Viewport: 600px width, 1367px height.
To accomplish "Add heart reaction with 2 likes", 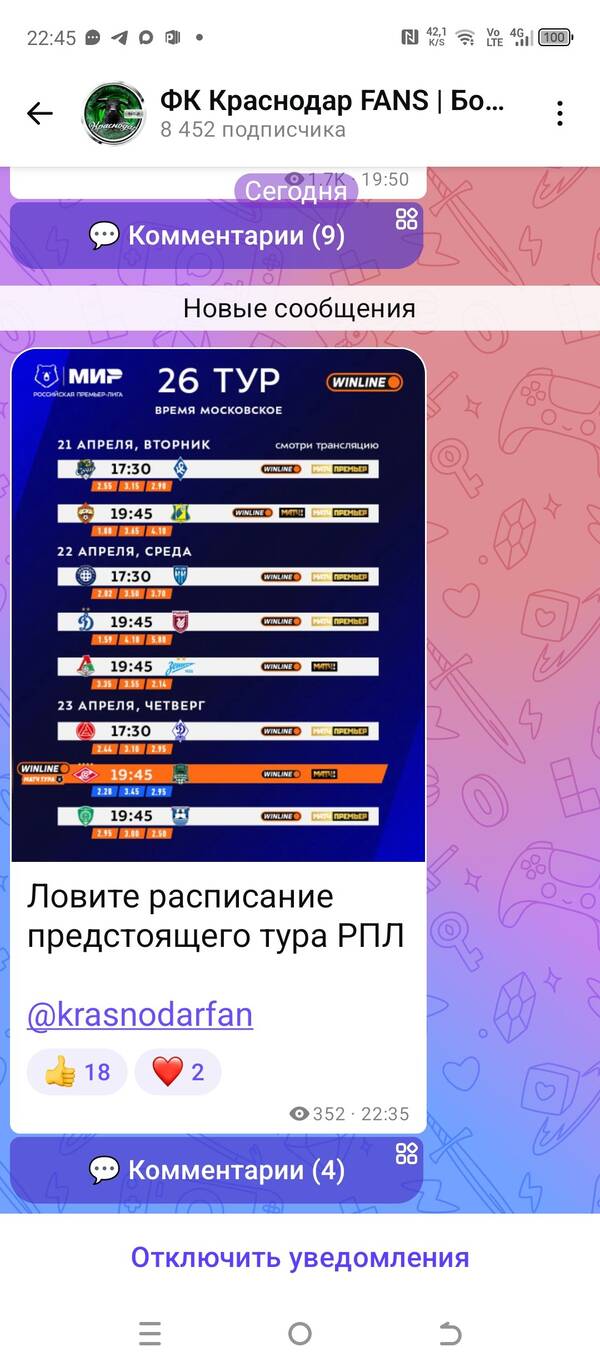I will point(177,1072).
